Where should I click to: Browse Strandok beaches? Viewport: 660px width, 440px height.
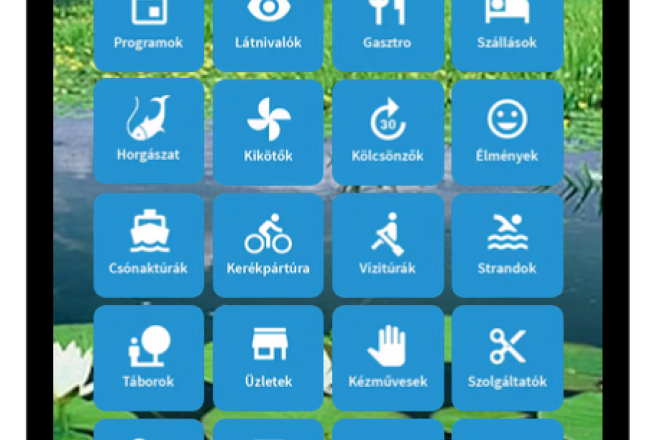507,245
